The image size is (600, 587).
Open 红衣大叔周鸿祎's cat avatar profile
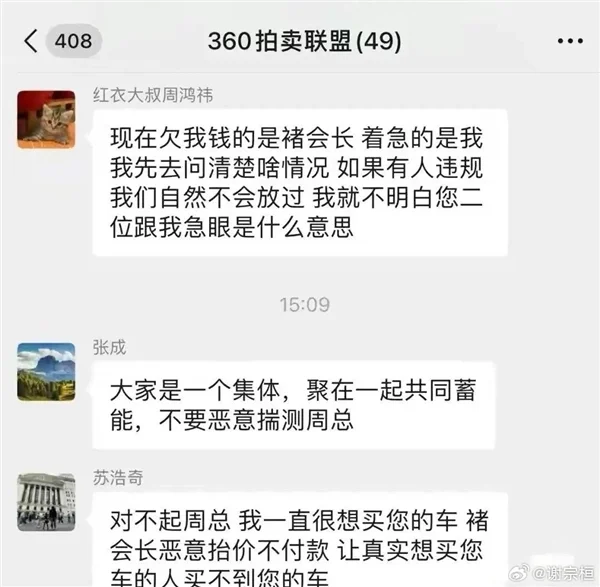(x=46, y=117)
